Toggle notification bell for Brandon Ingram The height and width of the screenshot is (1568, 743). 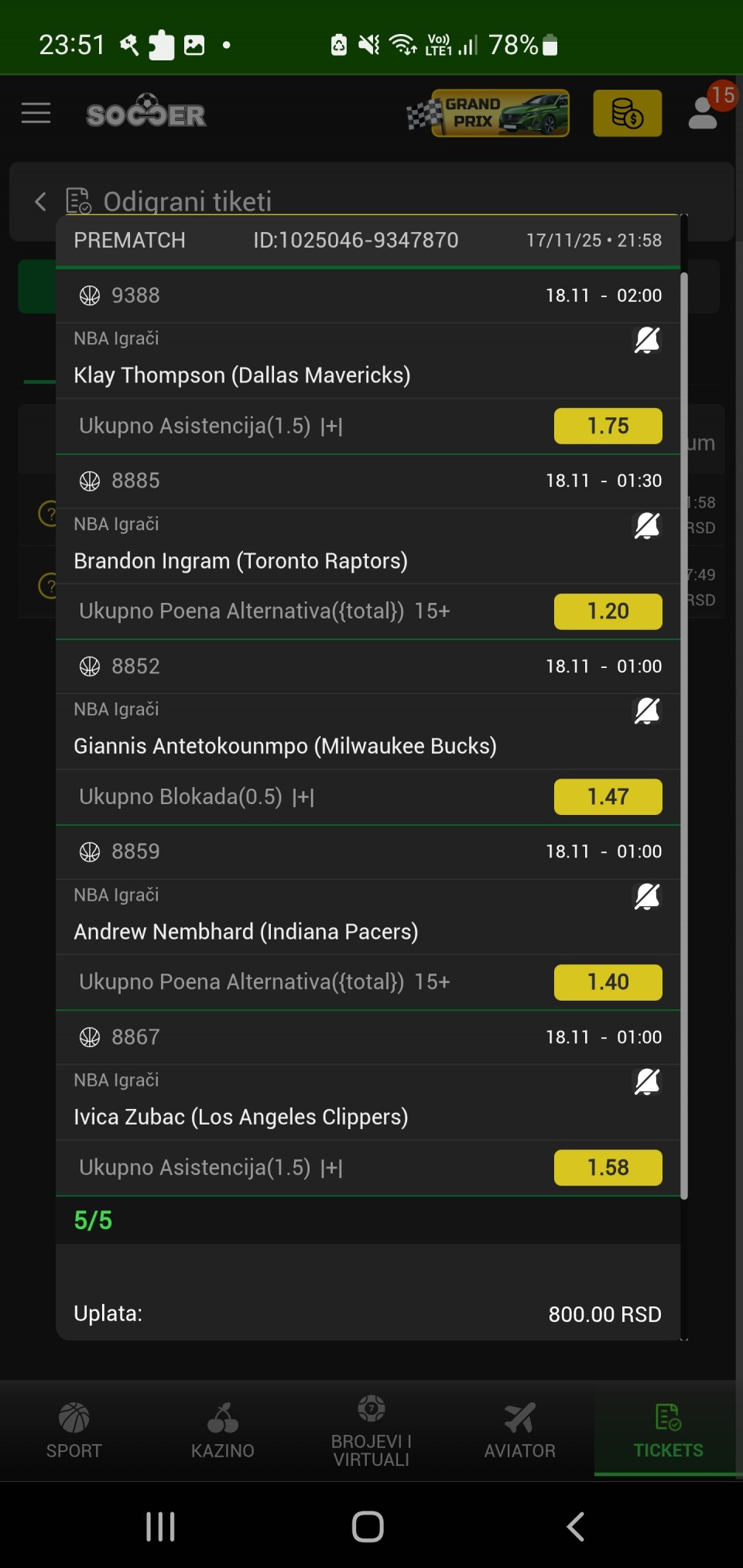(x=646, y=526)
